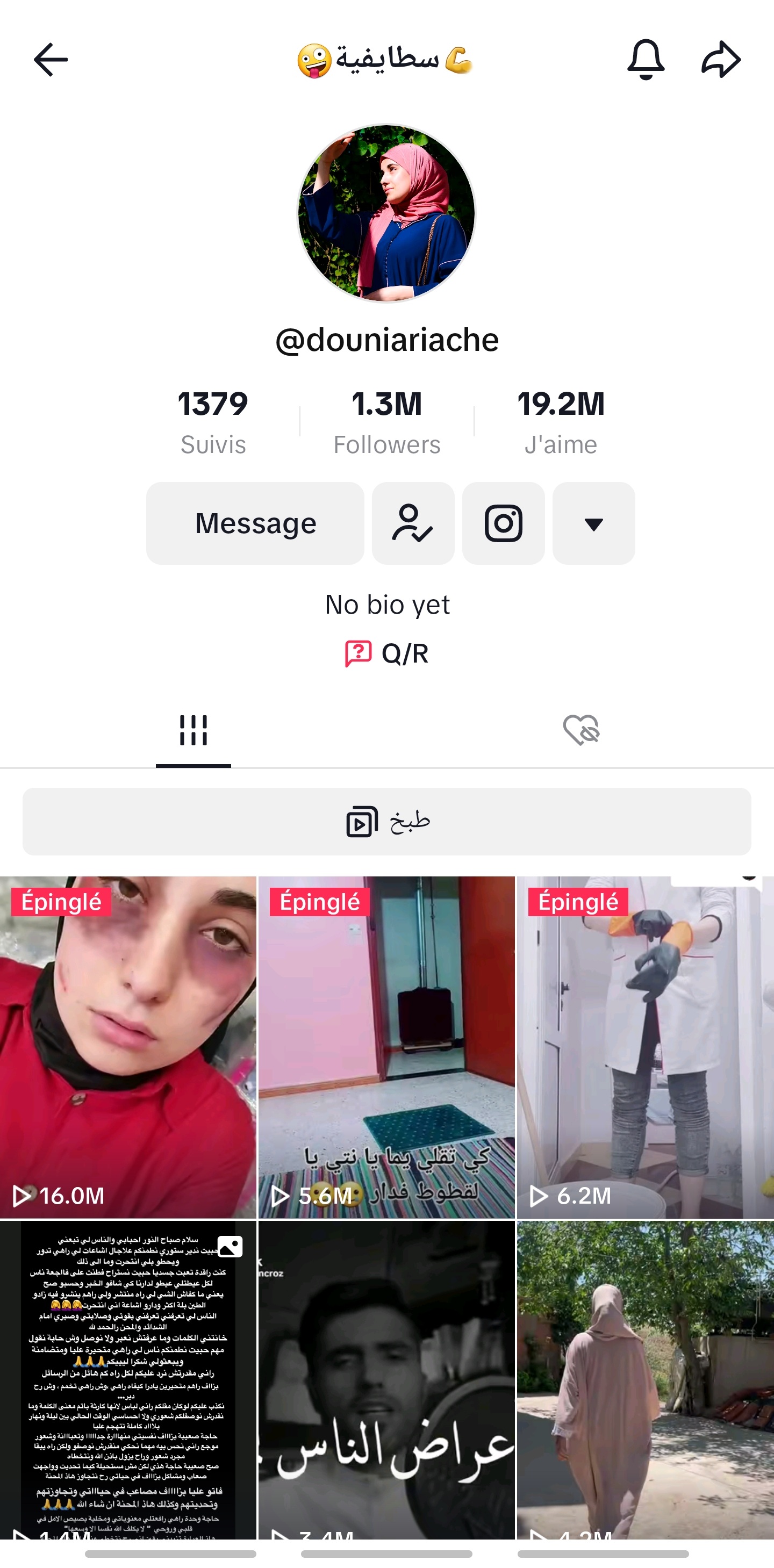The height and width of the screenshot is (1568, 774).
Task: Play the pinned video with 6.2M views
Action: (646, 1047)
